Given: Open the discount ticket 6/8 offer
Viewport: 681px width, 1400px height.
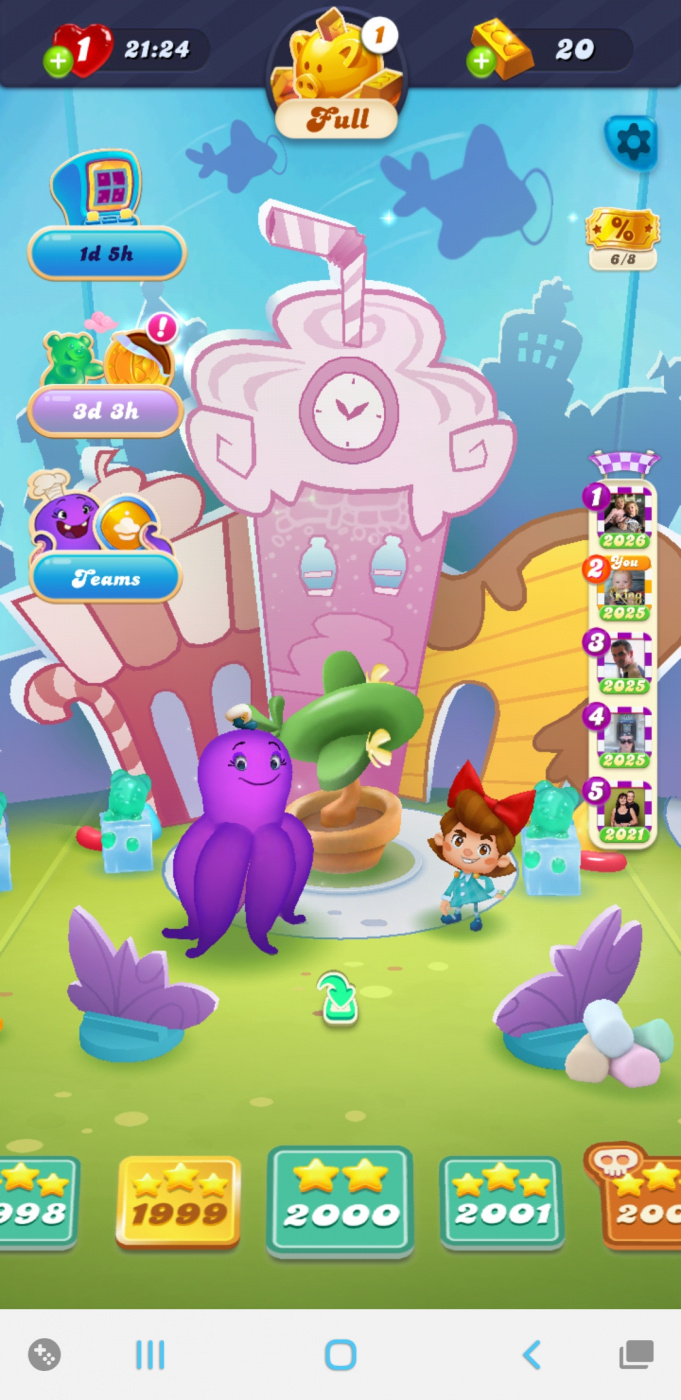Looking at the screenshot, I should (x=622, y=238).
